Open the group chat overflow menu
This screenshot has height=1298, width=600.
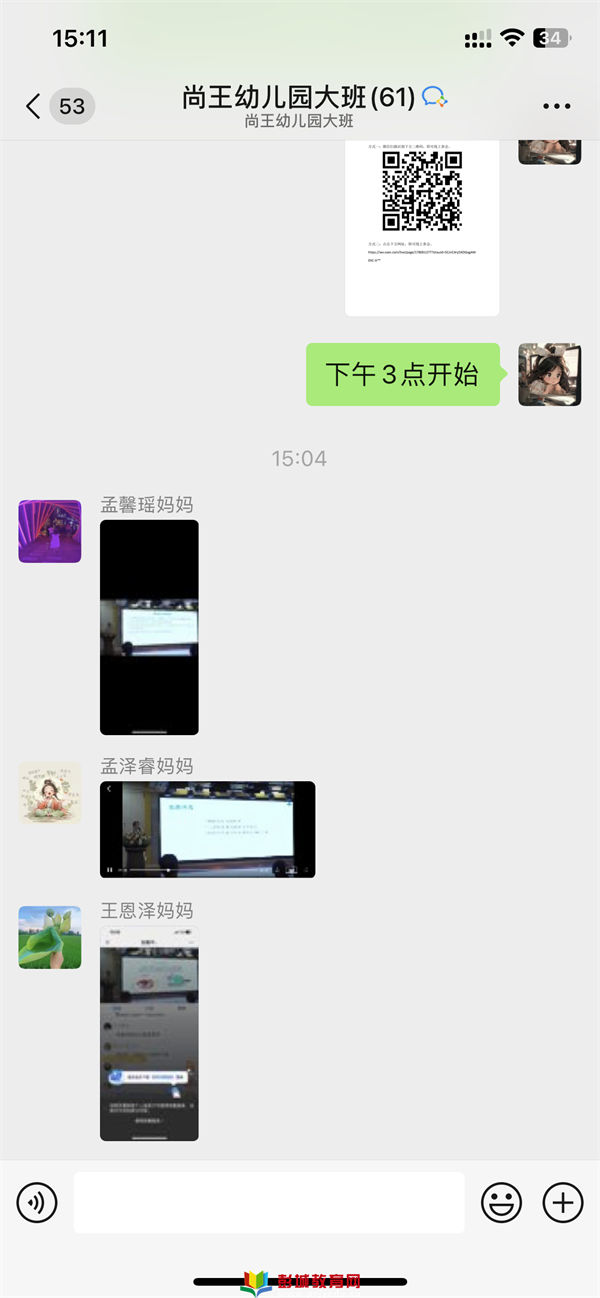556,106
